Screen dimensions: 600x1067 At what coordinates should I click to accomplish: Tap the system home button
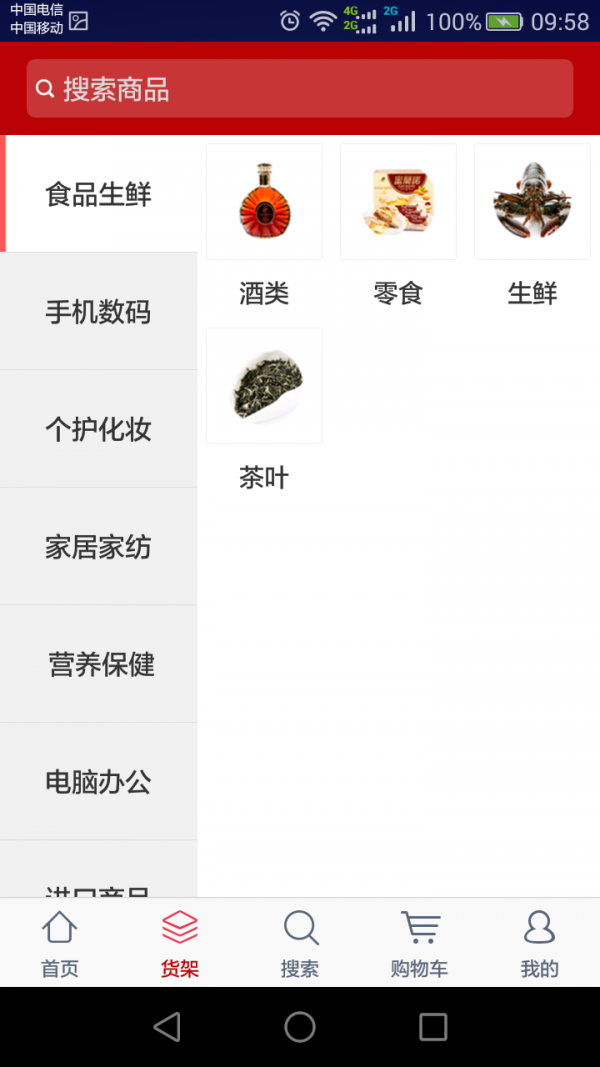(x=300, y=1027)
